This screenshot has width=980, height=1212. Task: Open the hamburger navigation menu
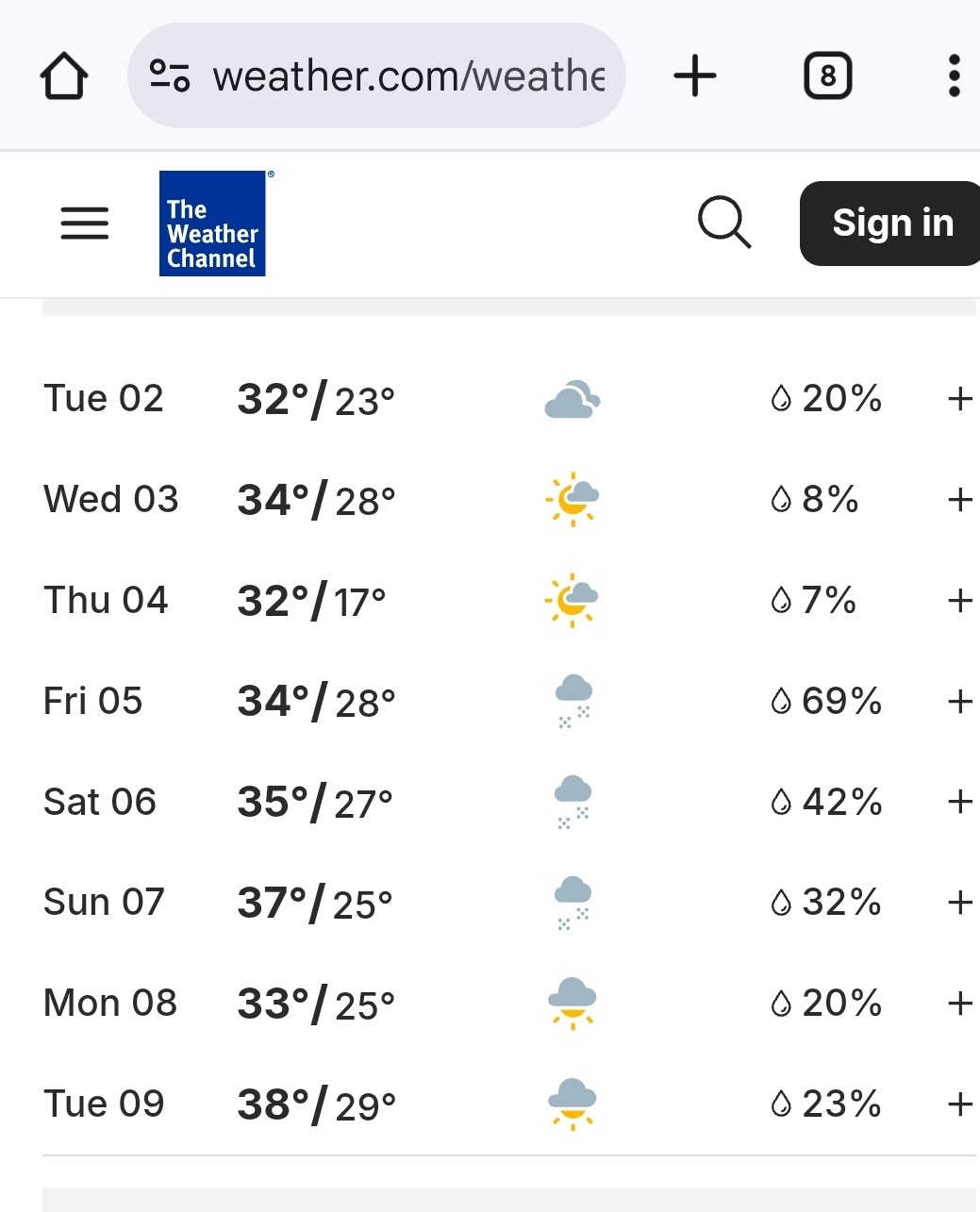coord(85,224)
